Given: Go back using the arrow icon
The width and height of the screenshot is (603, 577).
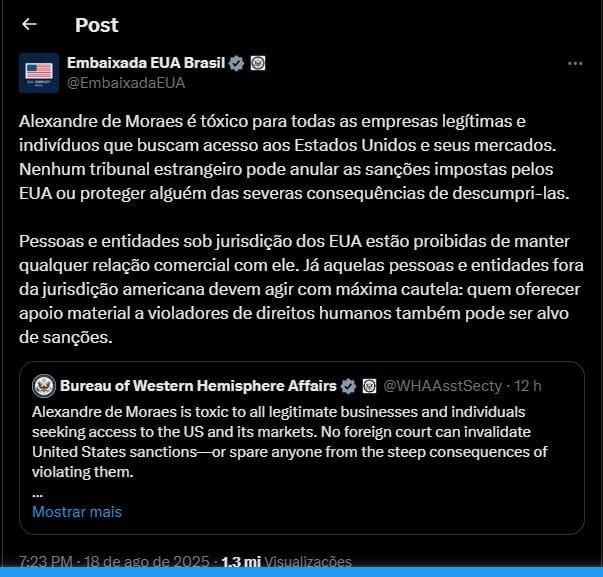Looking at the screenshot, I should (x=29, y=24).
